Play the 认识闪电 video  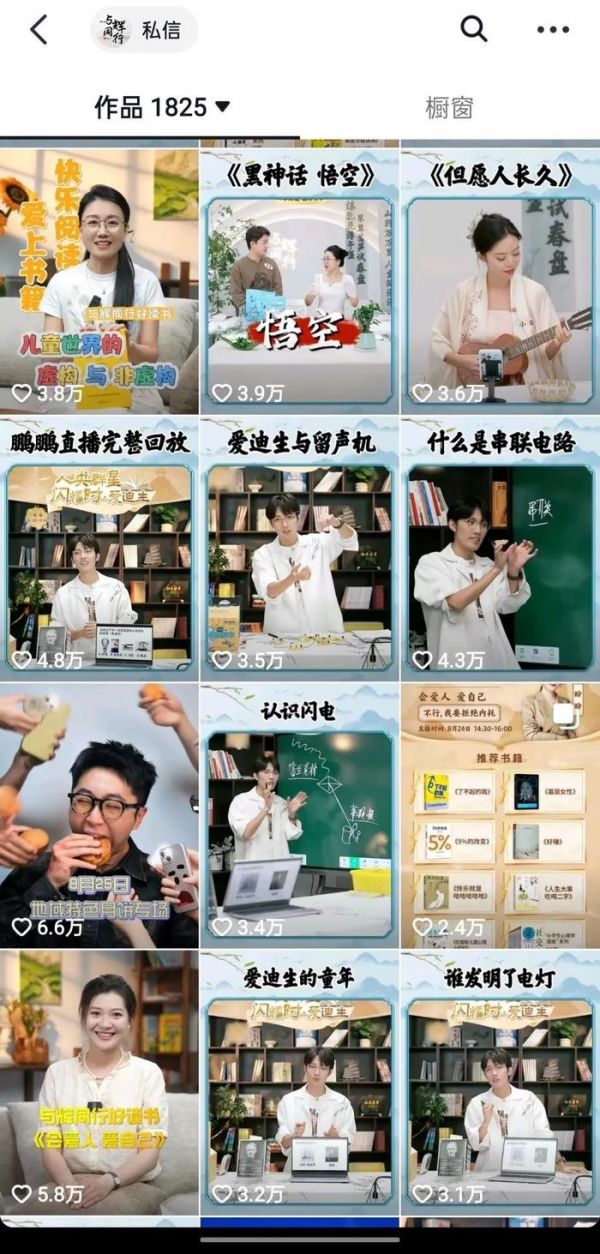point(300,815)
